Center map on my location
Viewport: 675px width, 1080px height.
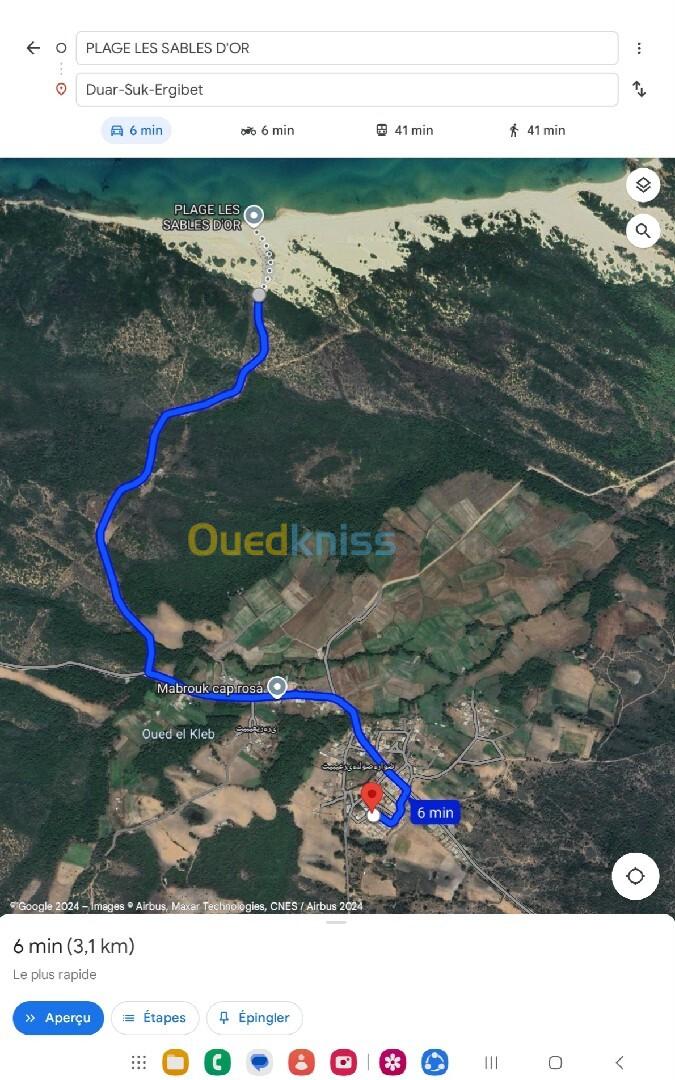635,877
